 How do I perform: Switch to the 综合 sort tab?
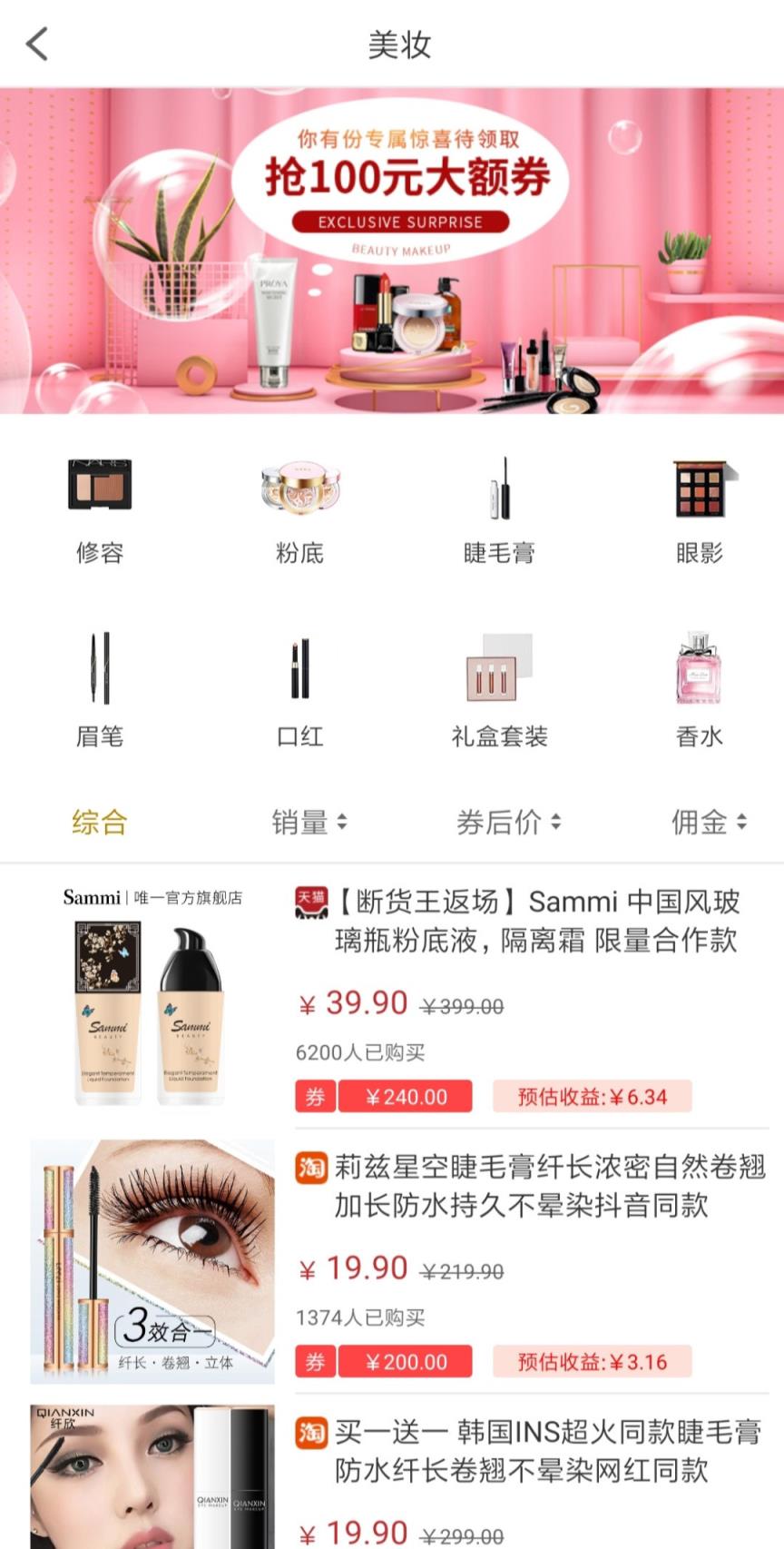click(x=99, y=823)
